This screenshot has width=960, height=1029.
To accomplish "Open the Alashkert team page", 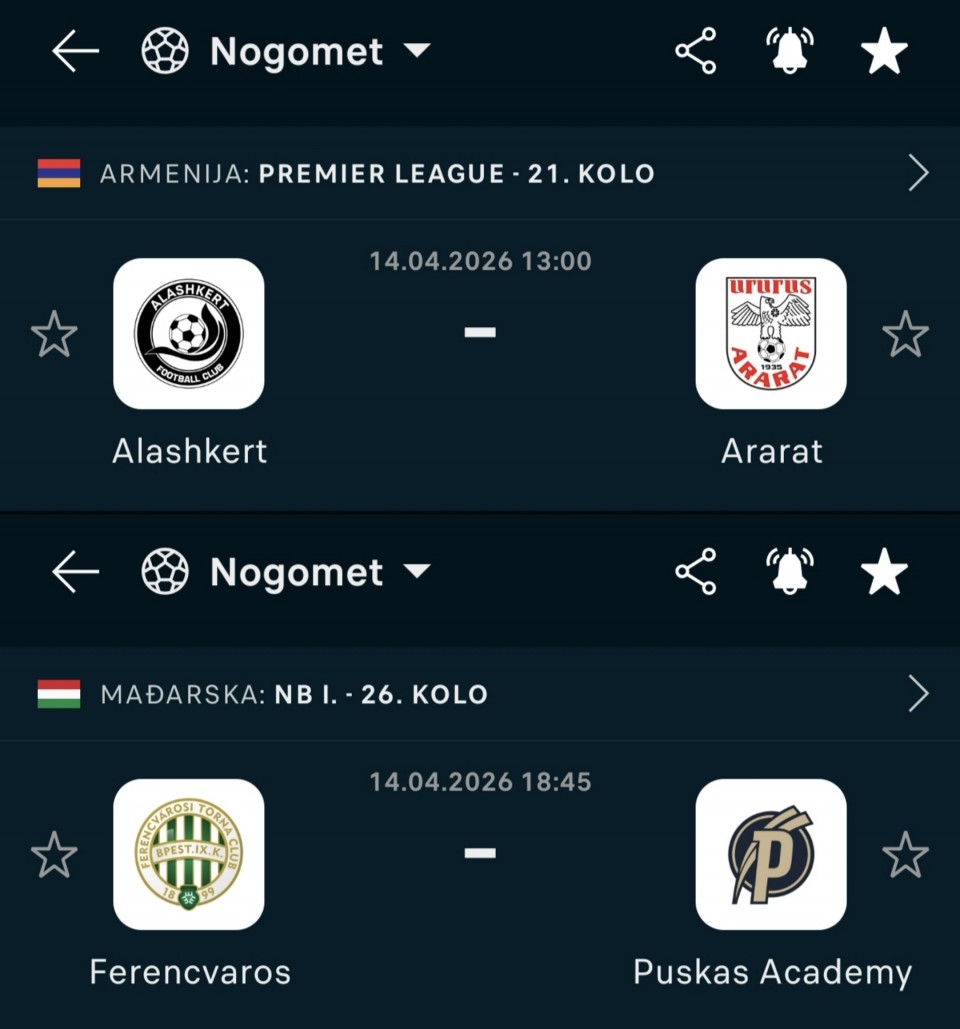I will coord(189,334).
